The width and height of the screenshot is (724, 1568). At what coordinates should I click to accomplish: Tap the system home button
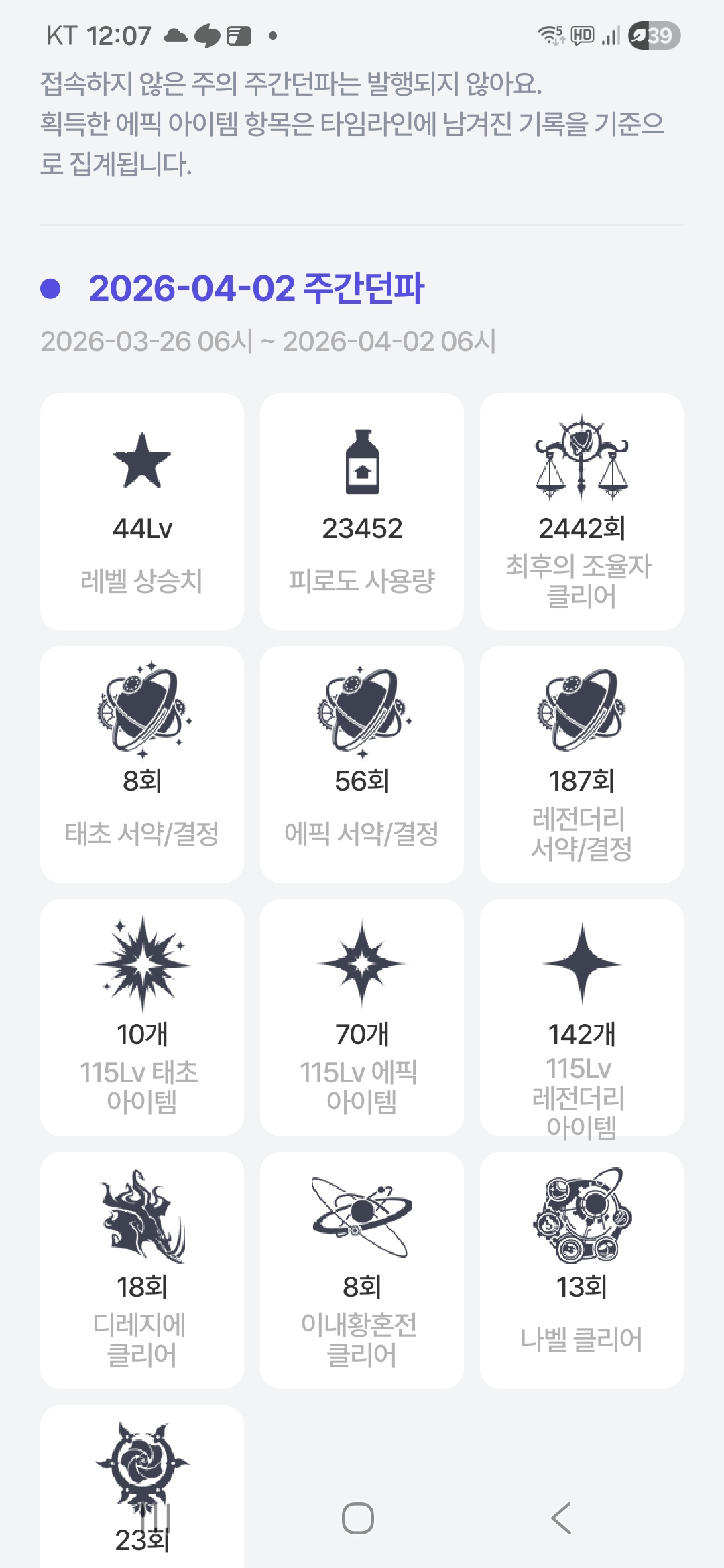coord(358,1518)
